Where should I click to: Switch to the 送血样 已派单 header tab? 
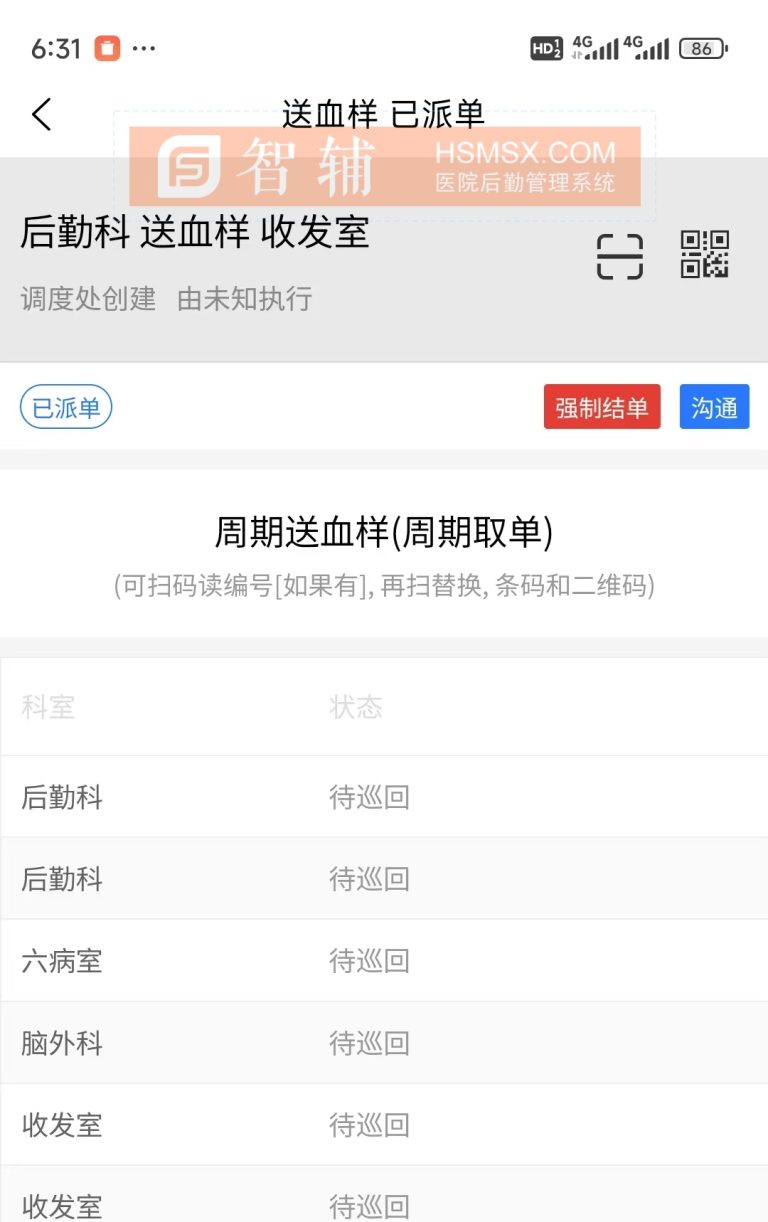(x=384, y=114)
